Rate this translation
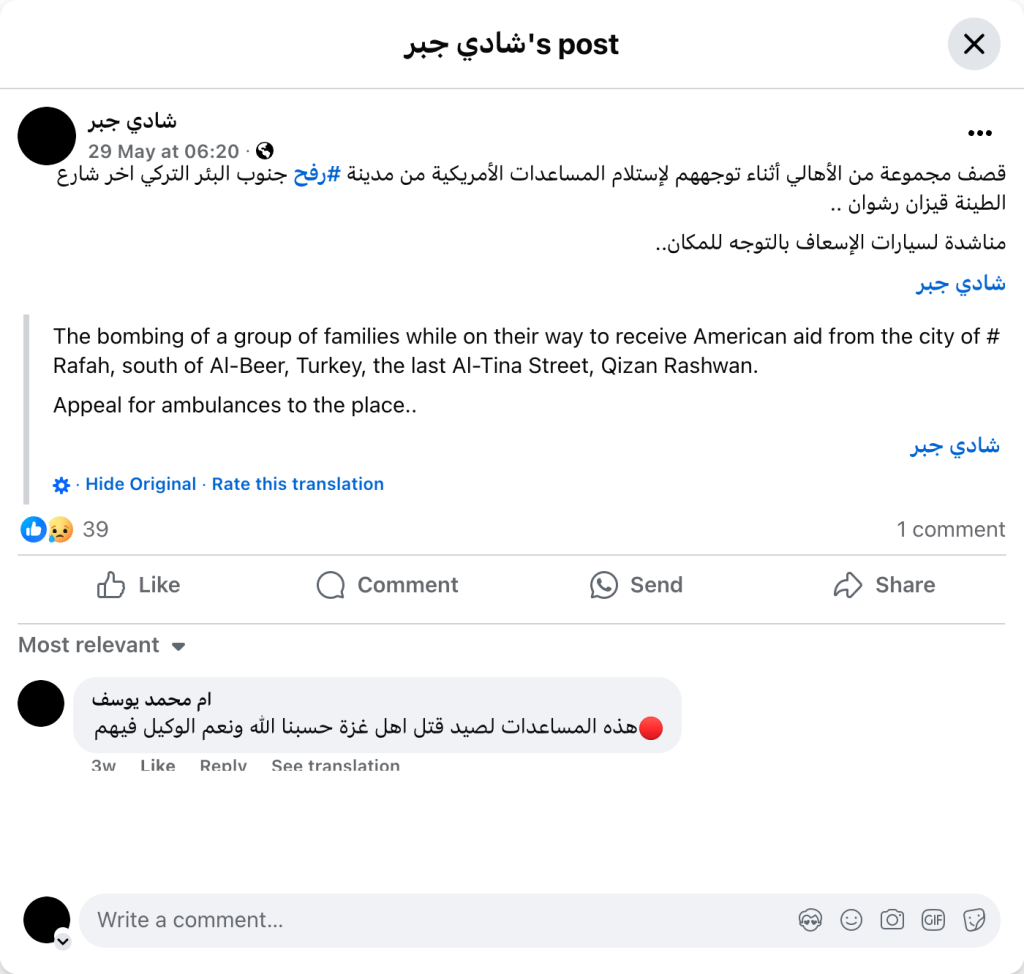The height and width of the screenshot is (974, 1024). pos(297,484)
